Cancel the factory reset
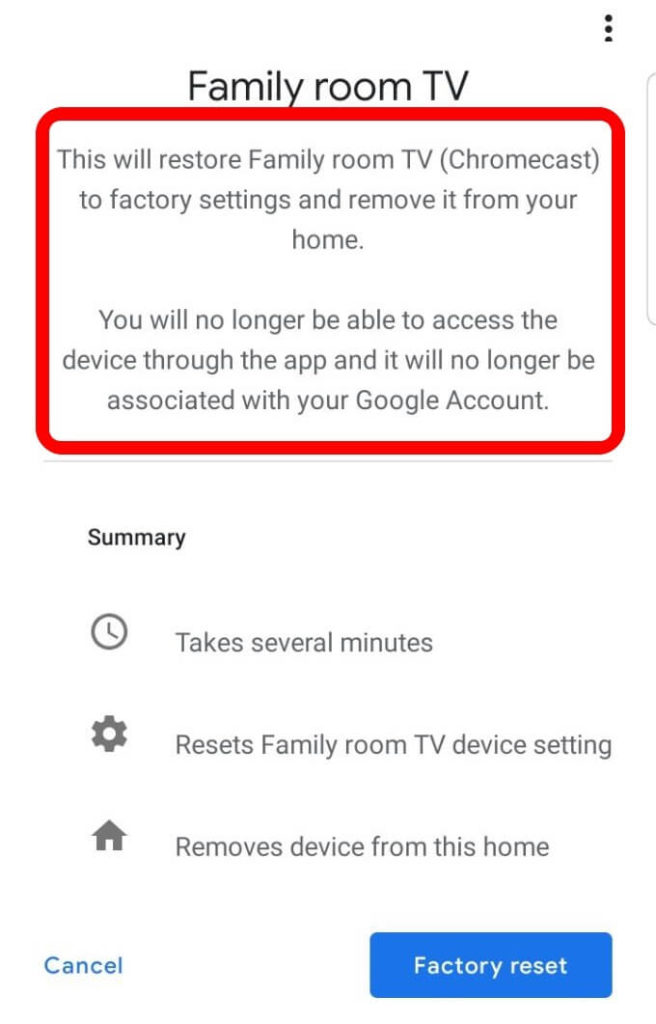 coord(84,965)
